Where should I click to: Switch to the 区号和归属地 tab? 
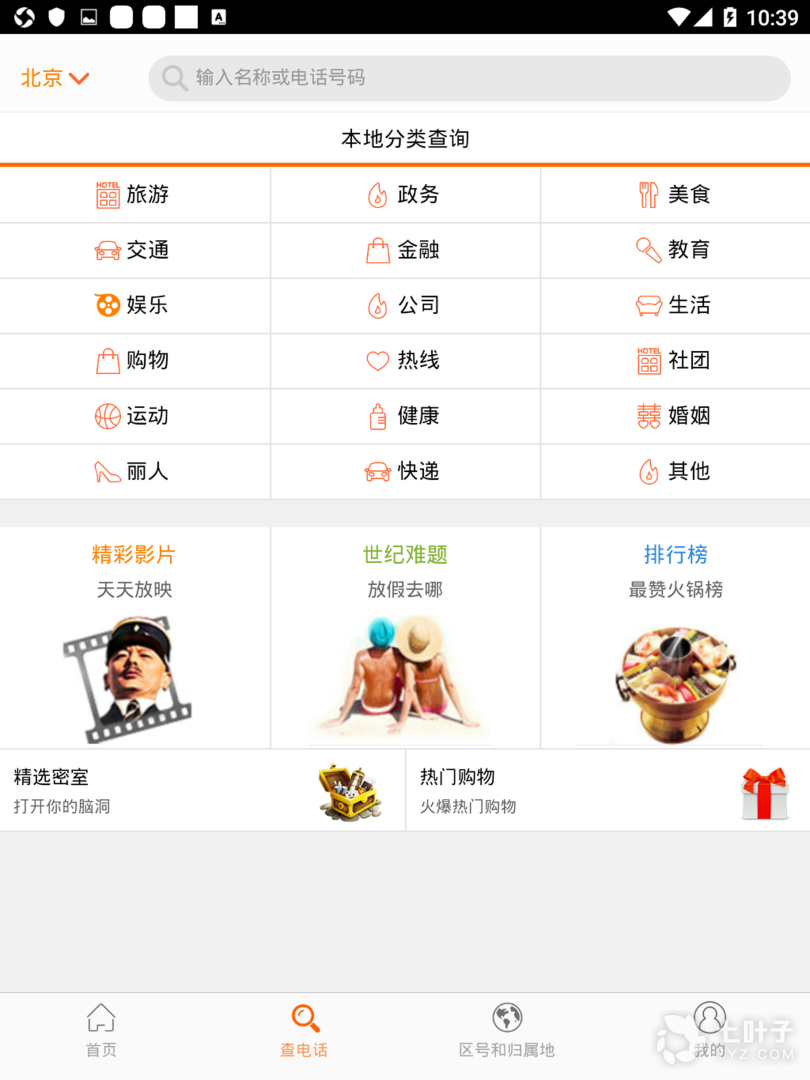point(507,1031)
